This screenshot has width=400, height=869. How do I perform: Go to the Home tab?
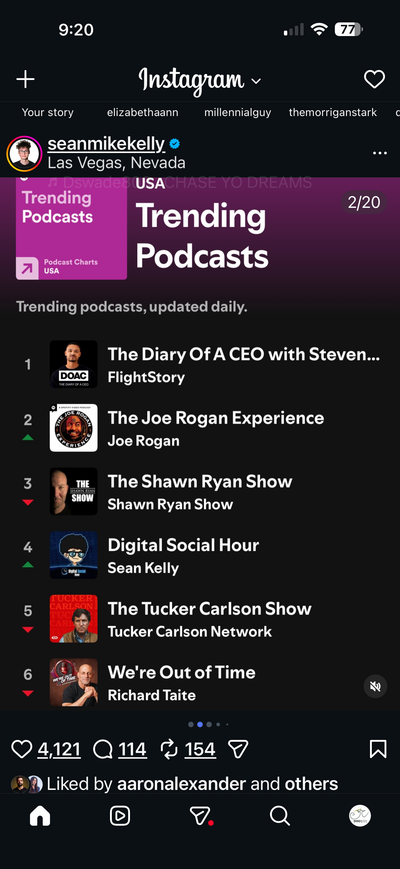coord(40,816)
